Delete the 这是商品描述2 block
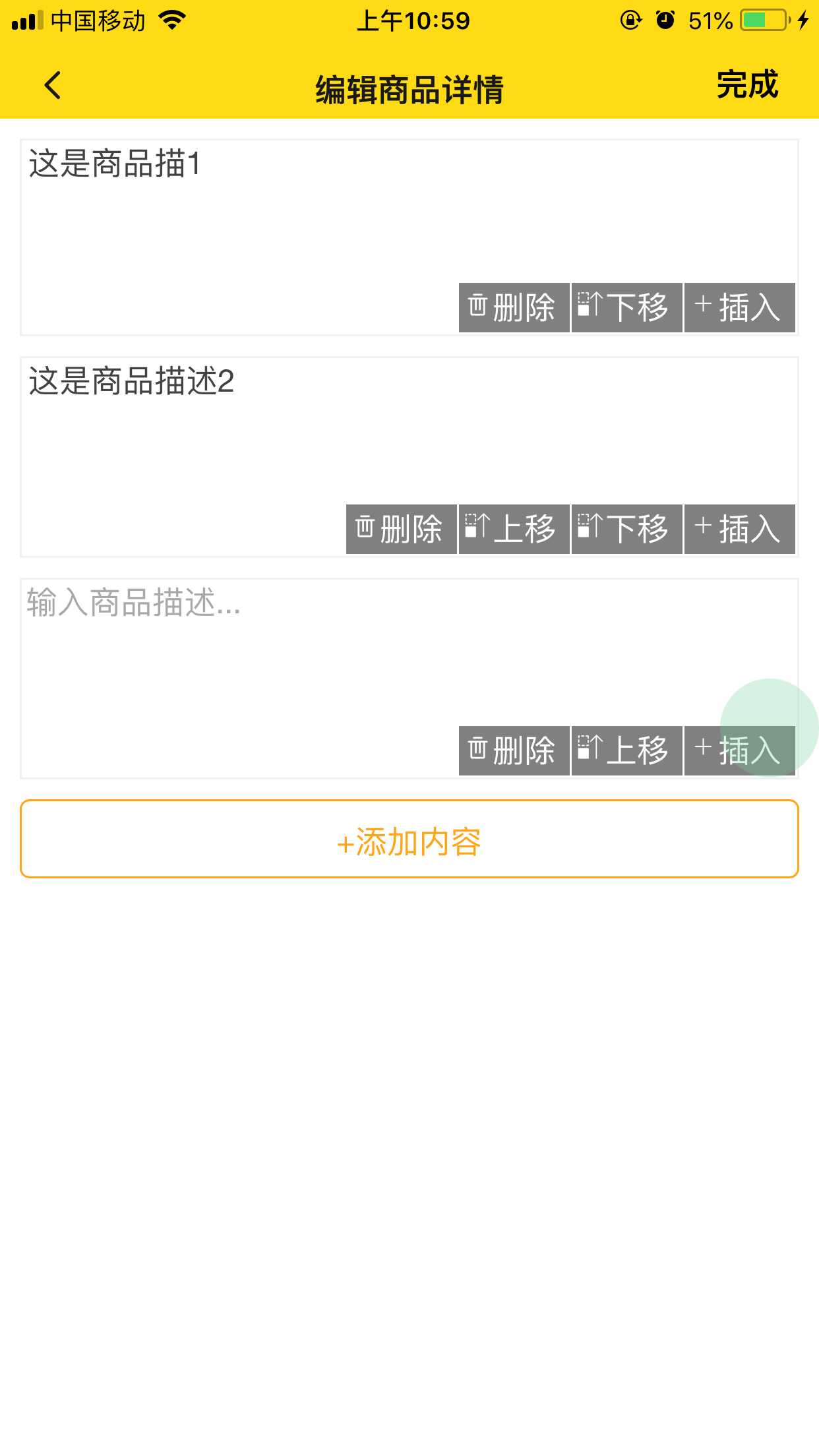Screen dimensions: 819x1456 pyautogui.click(x=401, y=530)
